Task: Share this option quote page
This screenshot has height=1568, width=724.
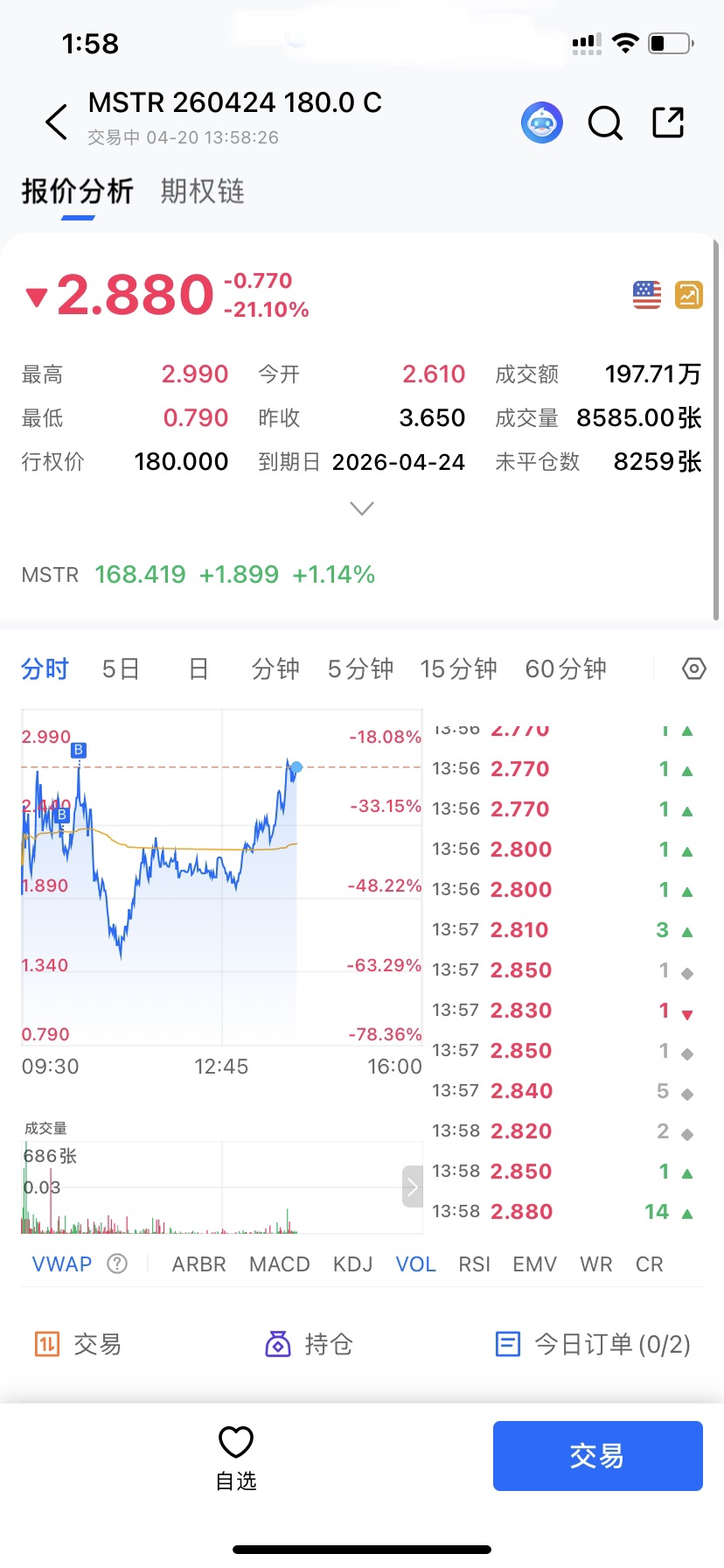Action: [x=668, y=123]
